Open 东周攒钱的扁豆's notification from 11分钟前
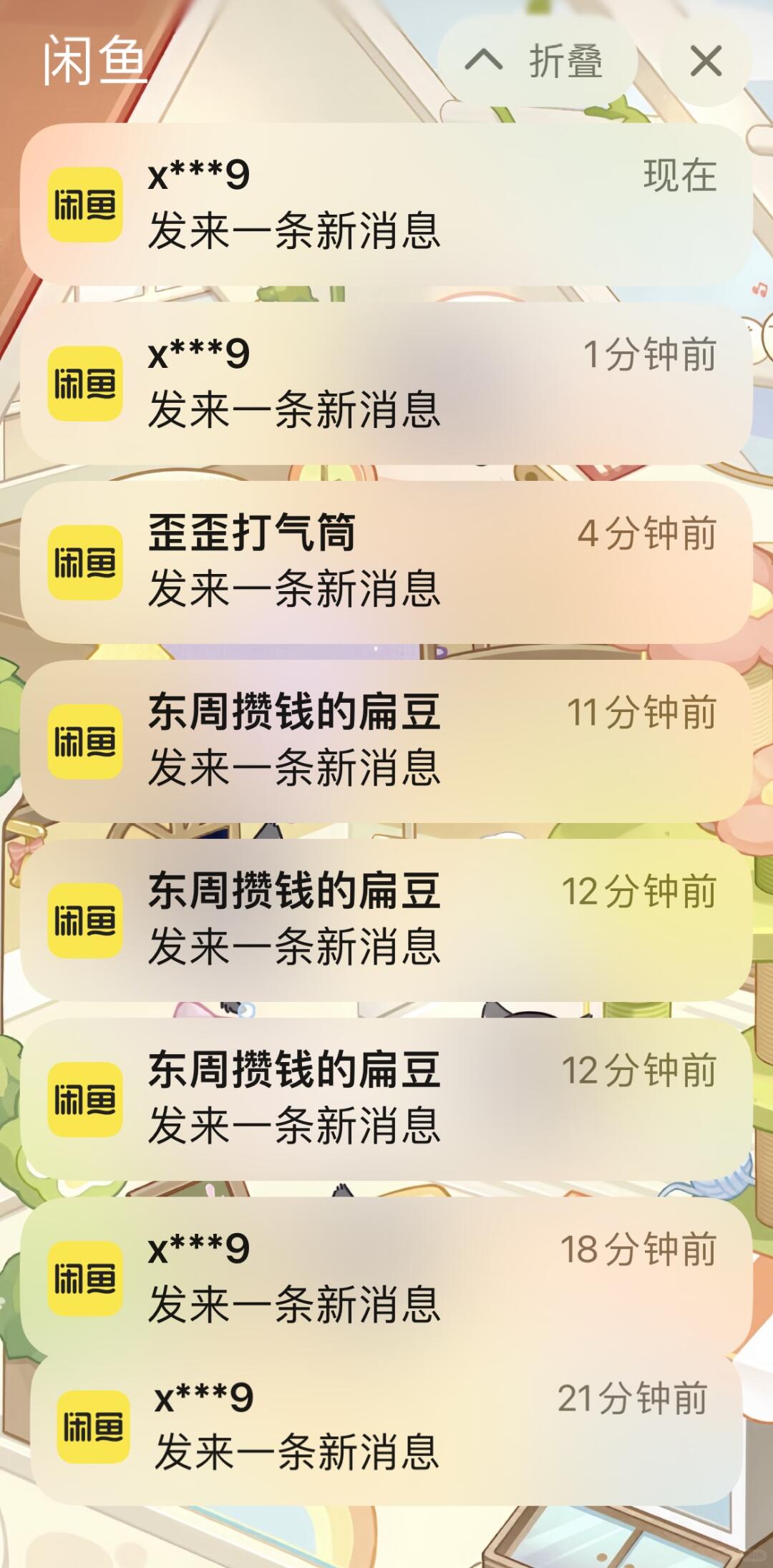 (386, 741)
